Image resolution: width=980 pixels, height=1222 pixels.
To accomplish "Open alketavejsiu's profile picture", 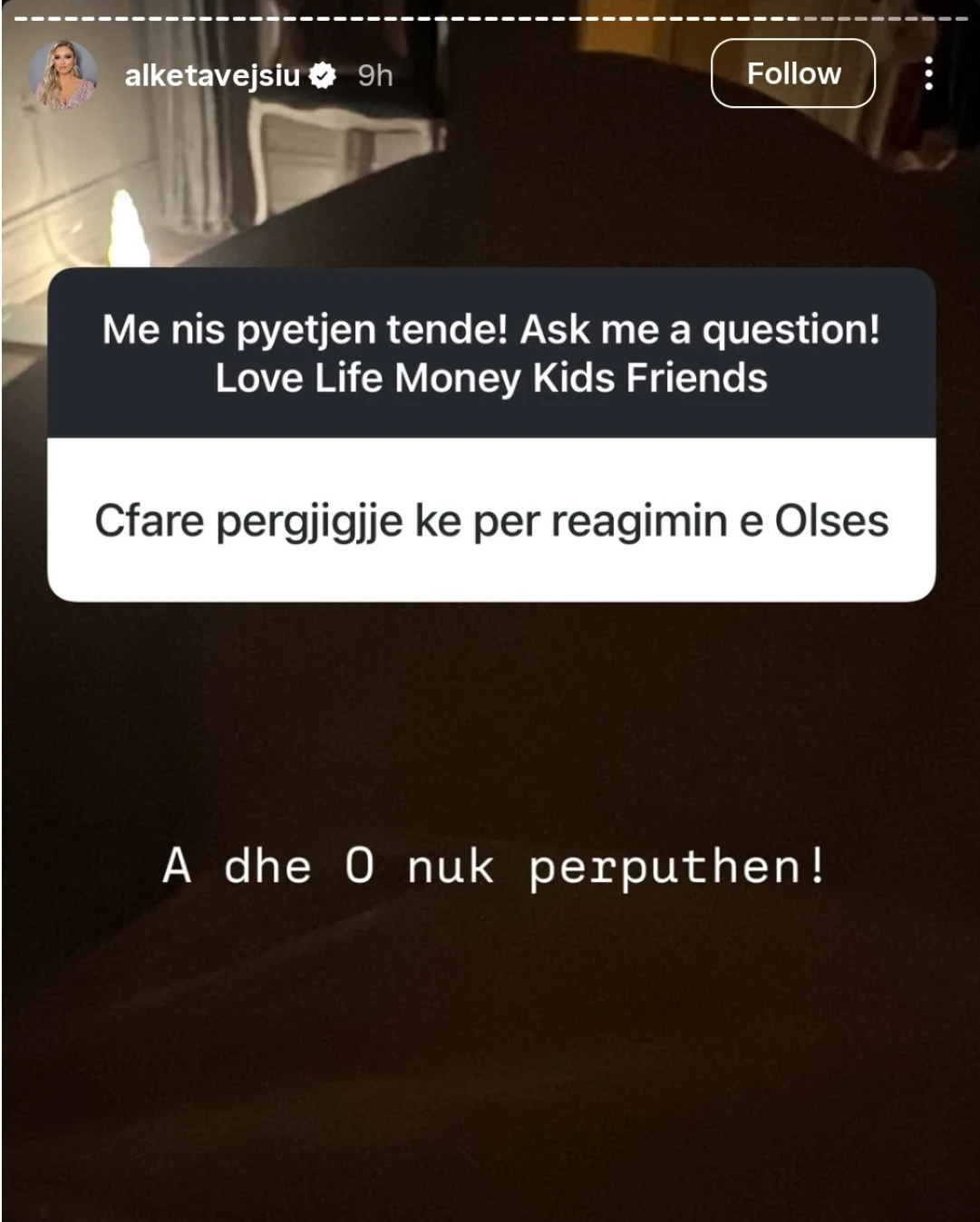I will (63, 75).
